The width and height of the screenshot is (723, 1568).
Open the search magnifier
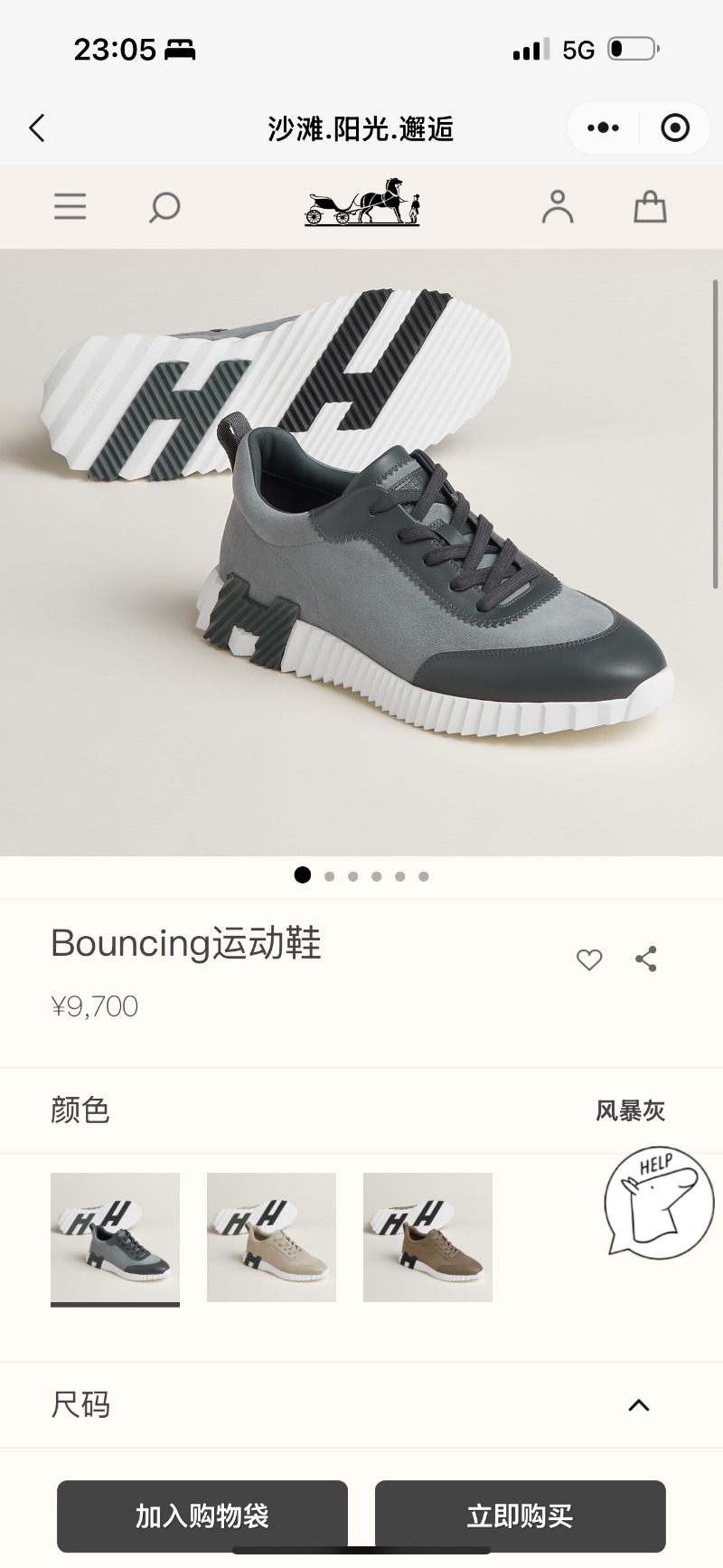point(164,207)
